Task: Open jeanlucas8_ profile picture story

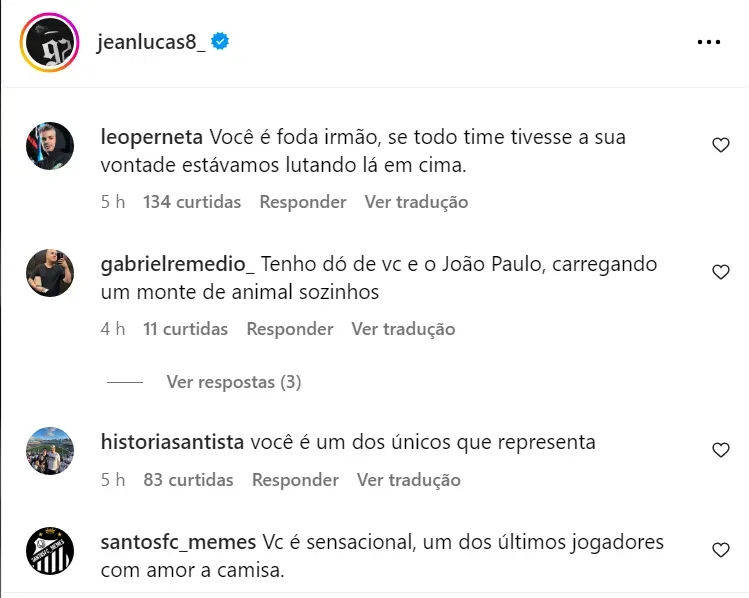Action: coord(49,42)
